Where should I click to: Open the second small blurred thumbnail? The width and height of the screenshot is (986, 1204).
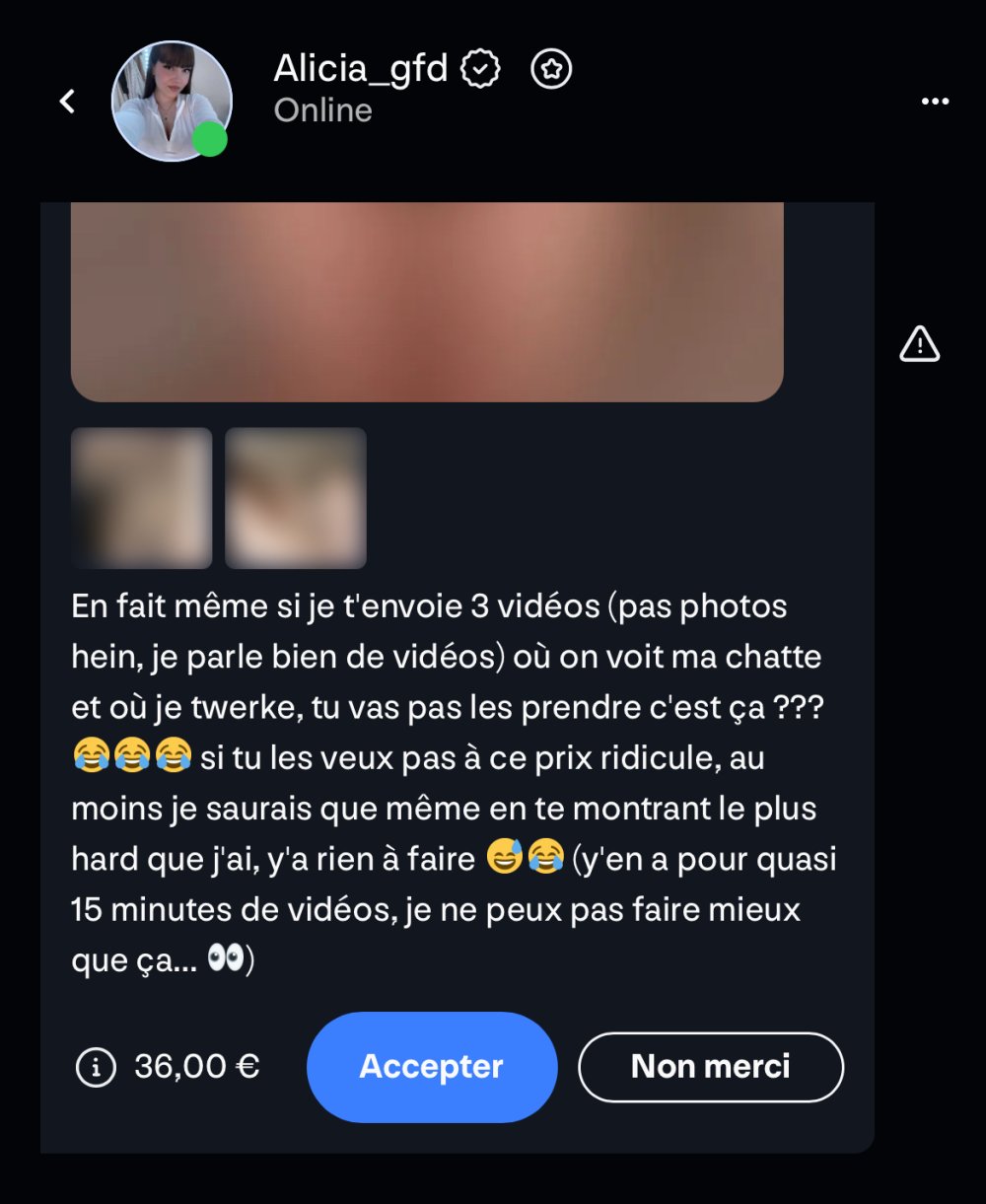click(x=296, y=498)
